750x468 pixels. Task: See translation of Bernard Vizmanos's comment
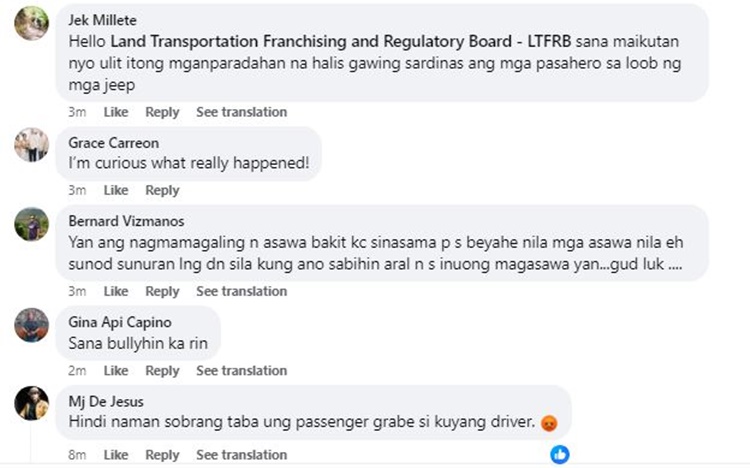[x=241, y=291]
